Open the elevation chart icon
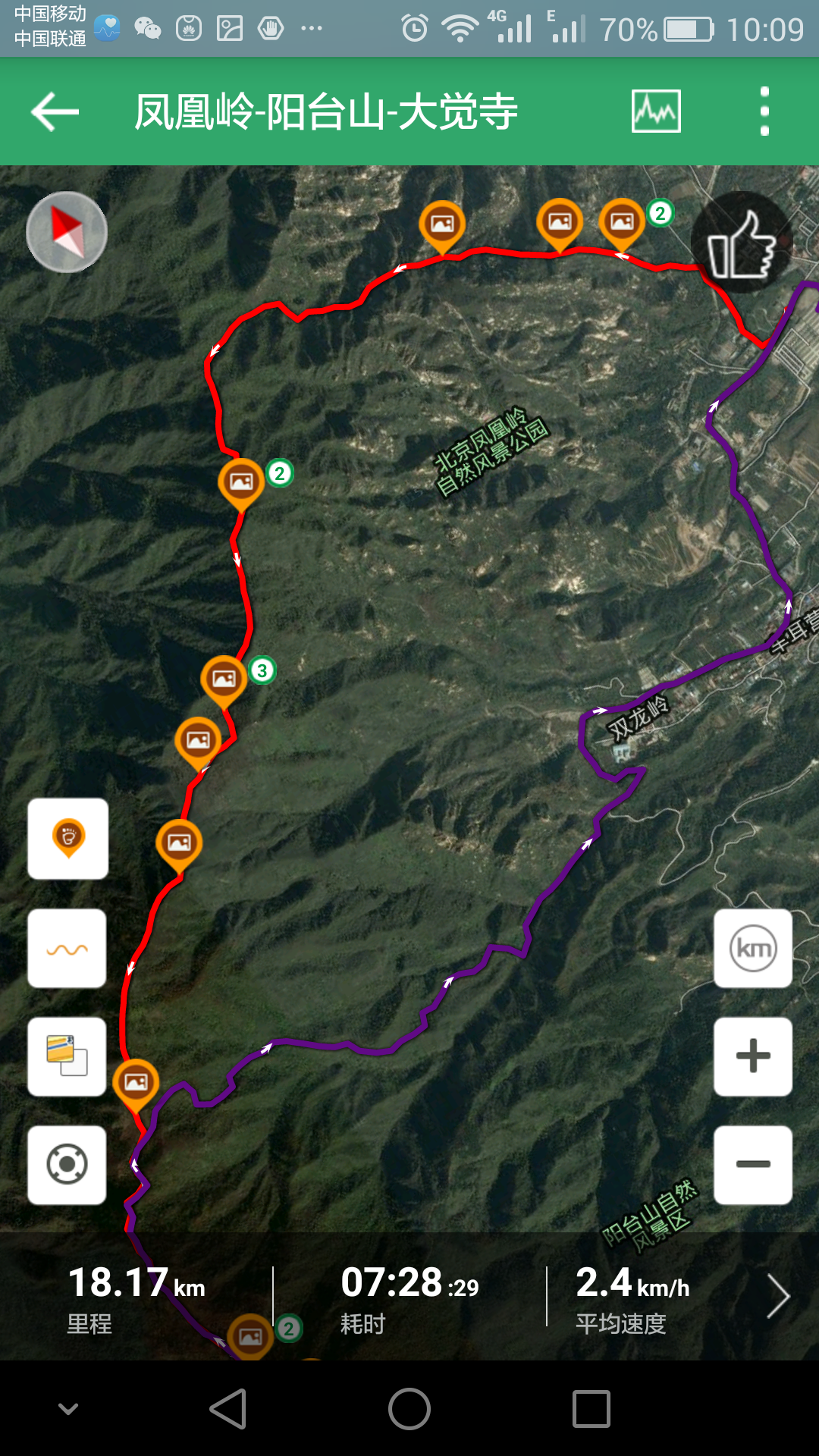819x1456 pixels. click(x=656, y=111)
